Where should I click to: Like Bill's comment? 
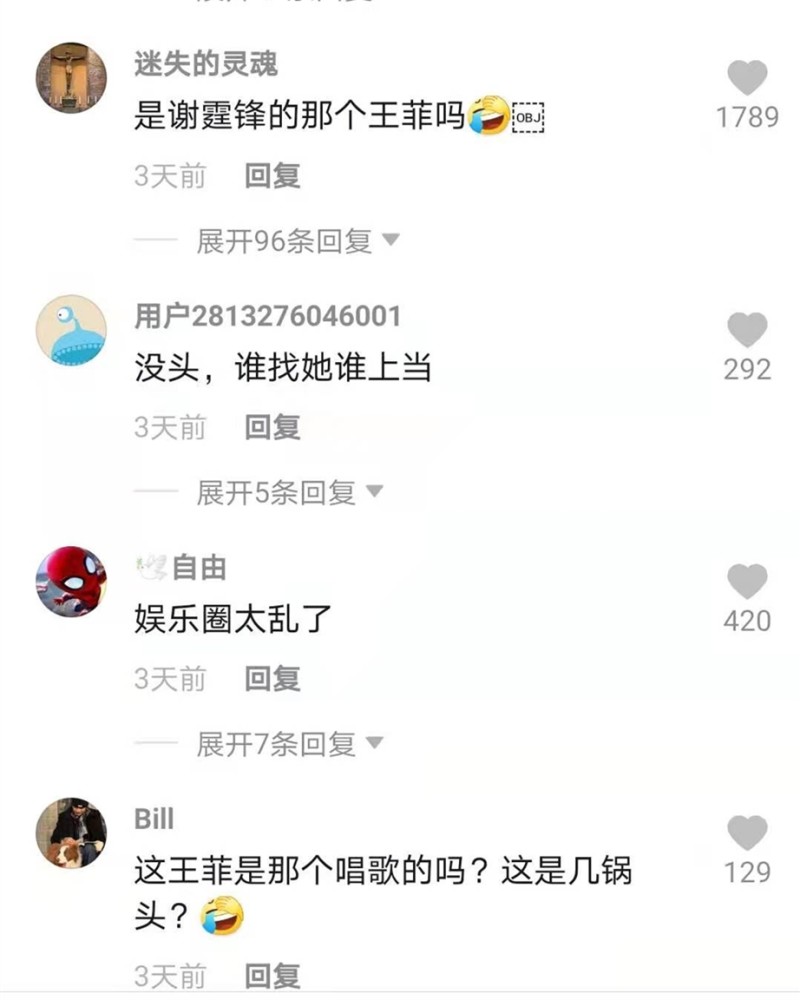[747, 833]
